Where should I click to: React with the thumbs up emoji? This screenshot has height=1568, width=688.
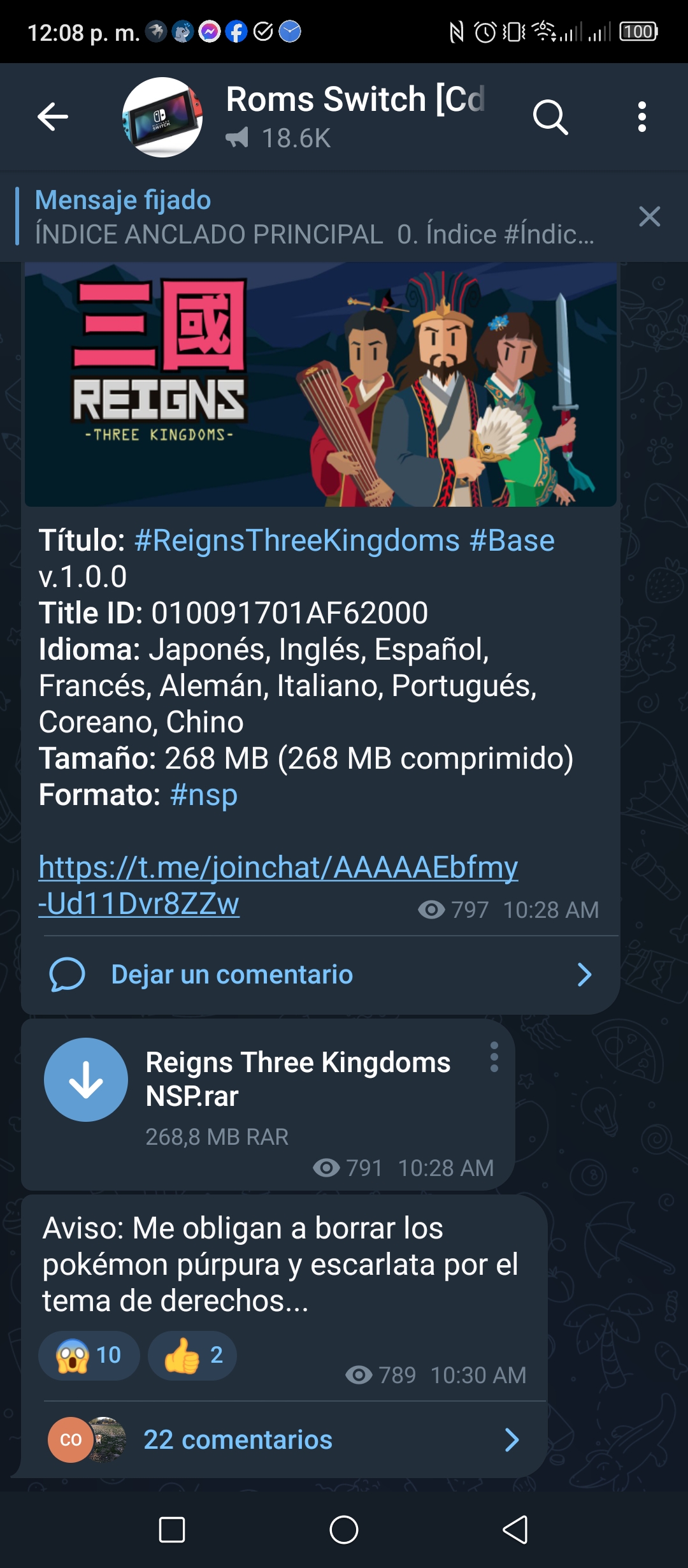[x=192, y=1355]
